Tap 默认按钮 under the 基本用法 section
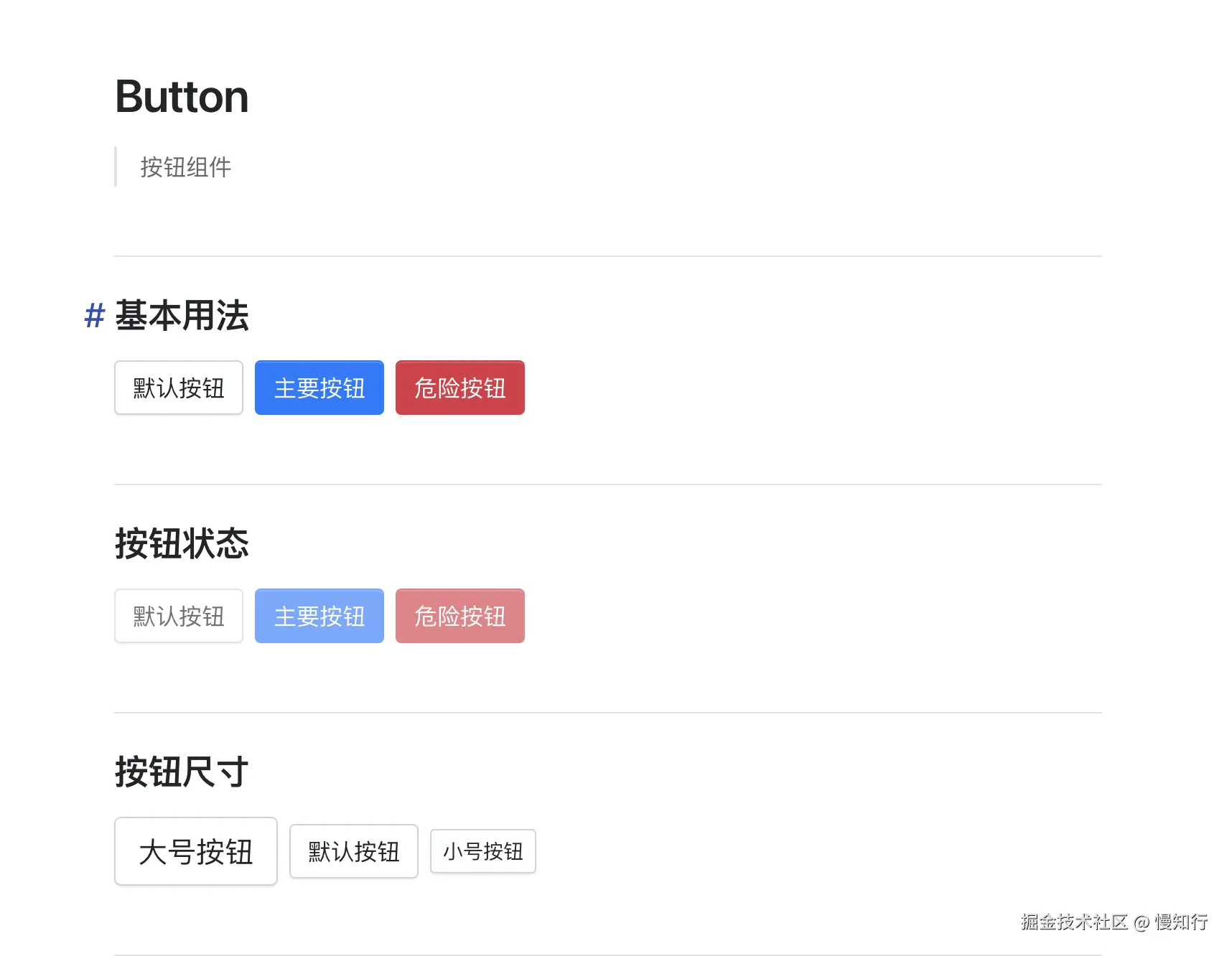This screenshot has width=1232, height=956. tap(179, 388)
